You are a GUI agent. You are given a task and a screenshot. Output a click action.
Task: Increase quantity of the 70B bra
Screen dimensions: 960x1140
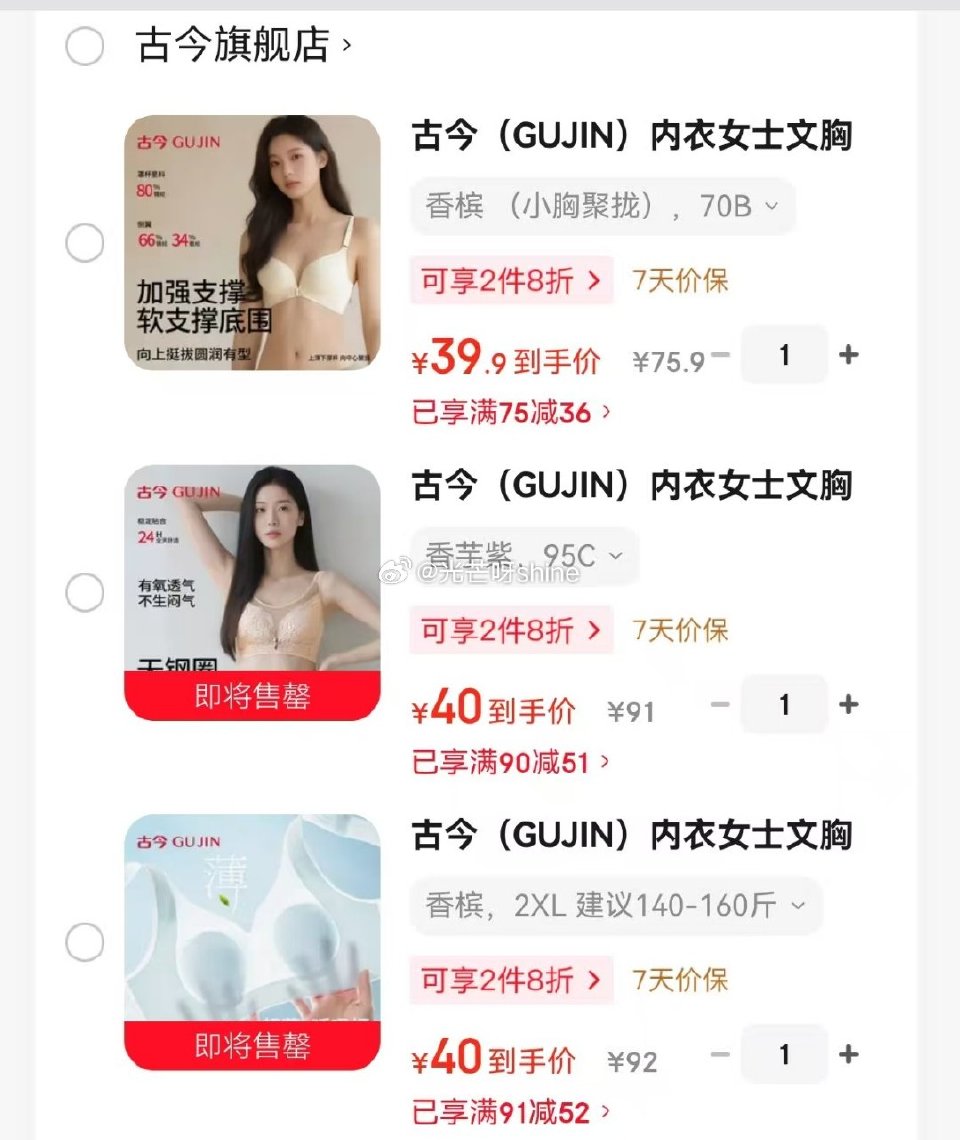click(848, 355)
